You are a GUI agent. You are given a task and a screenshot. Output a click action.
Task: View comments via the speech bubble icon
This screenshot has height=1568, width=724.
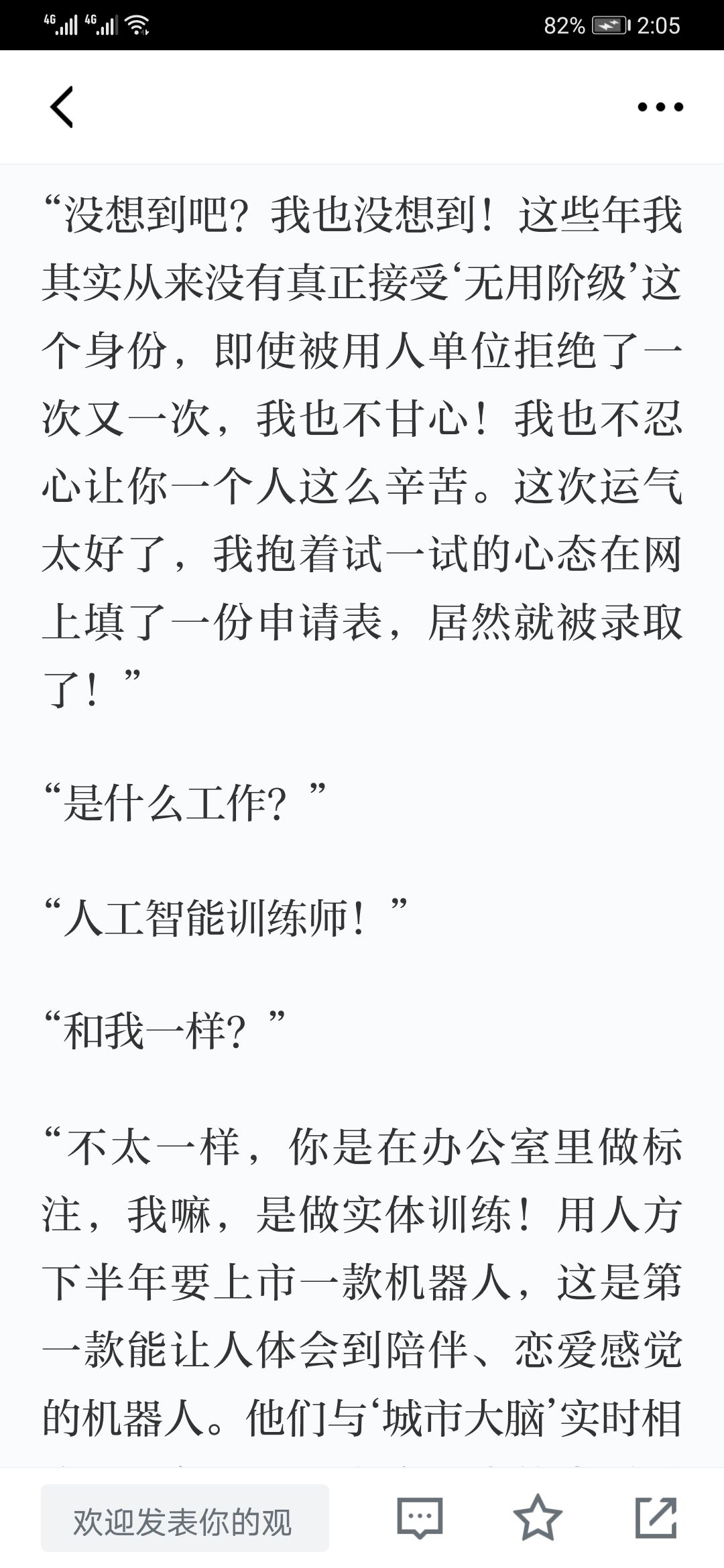click(420, 1518)
